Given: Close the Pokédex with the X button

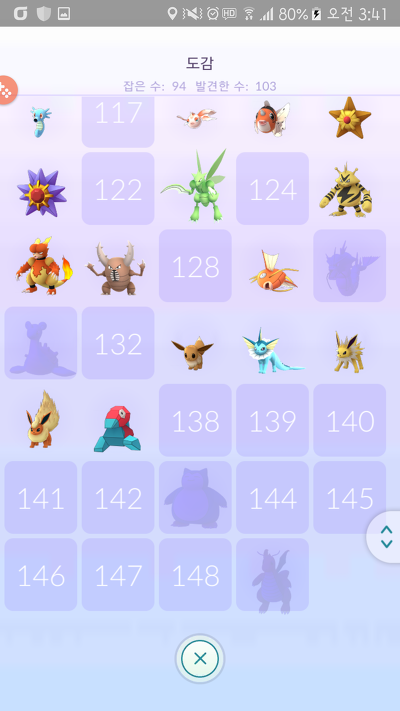Looking at the screenshot, I should click(200, 658).
